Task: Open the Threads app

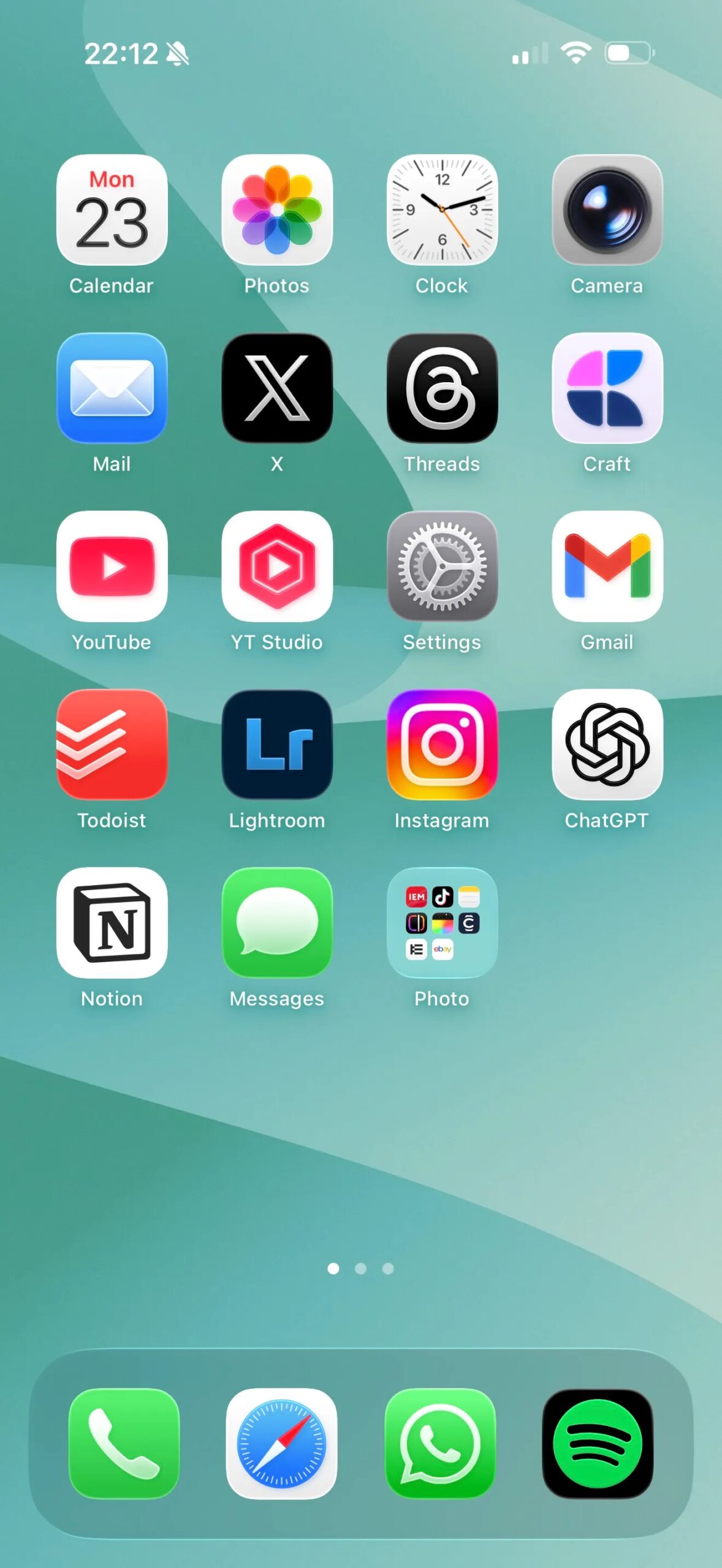Action: [x=442, y=388]
